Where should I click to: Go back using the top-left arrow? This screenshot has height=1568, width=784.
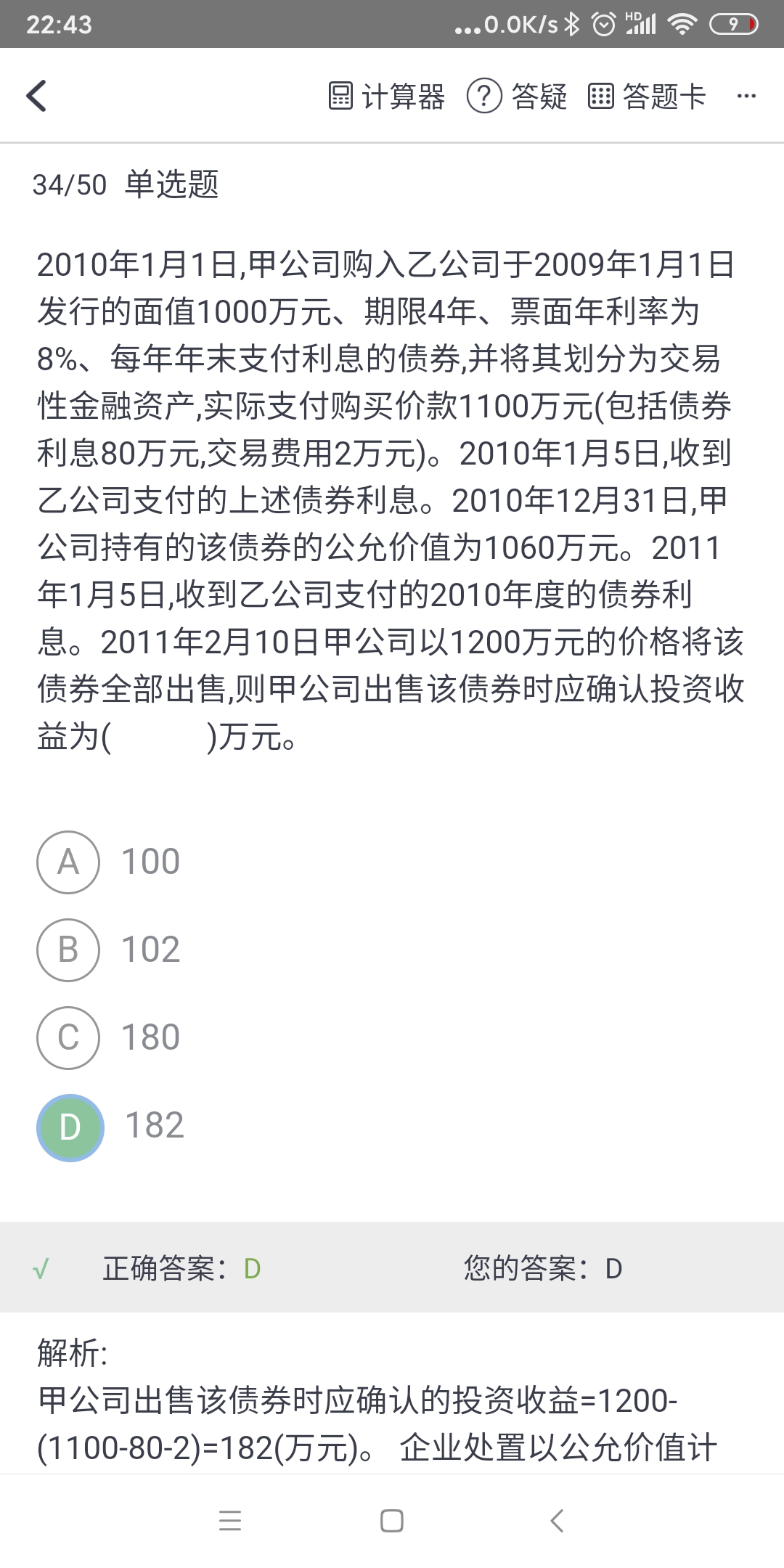[x=36, y=96]
